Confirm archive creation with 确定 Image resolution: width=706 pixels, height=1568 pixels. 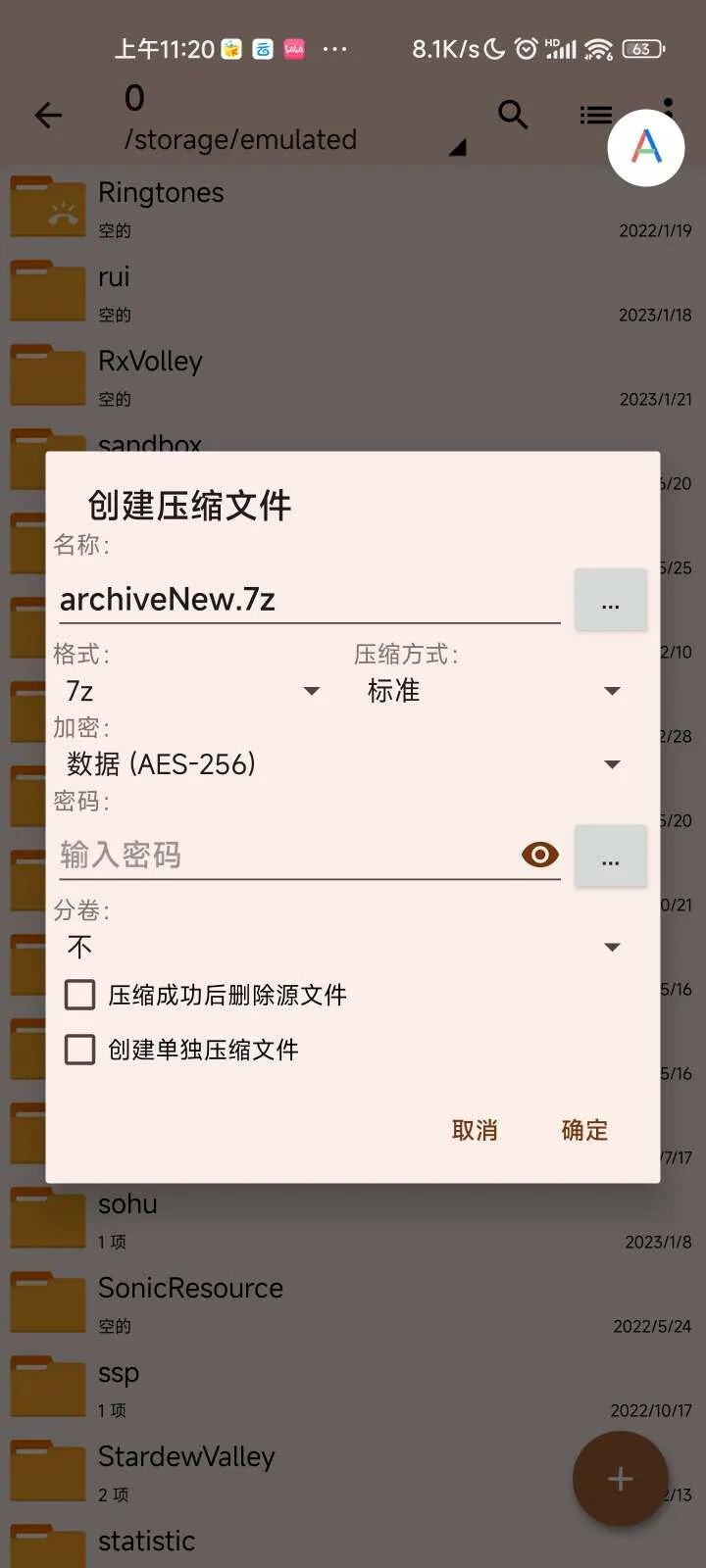[584, 1130]
